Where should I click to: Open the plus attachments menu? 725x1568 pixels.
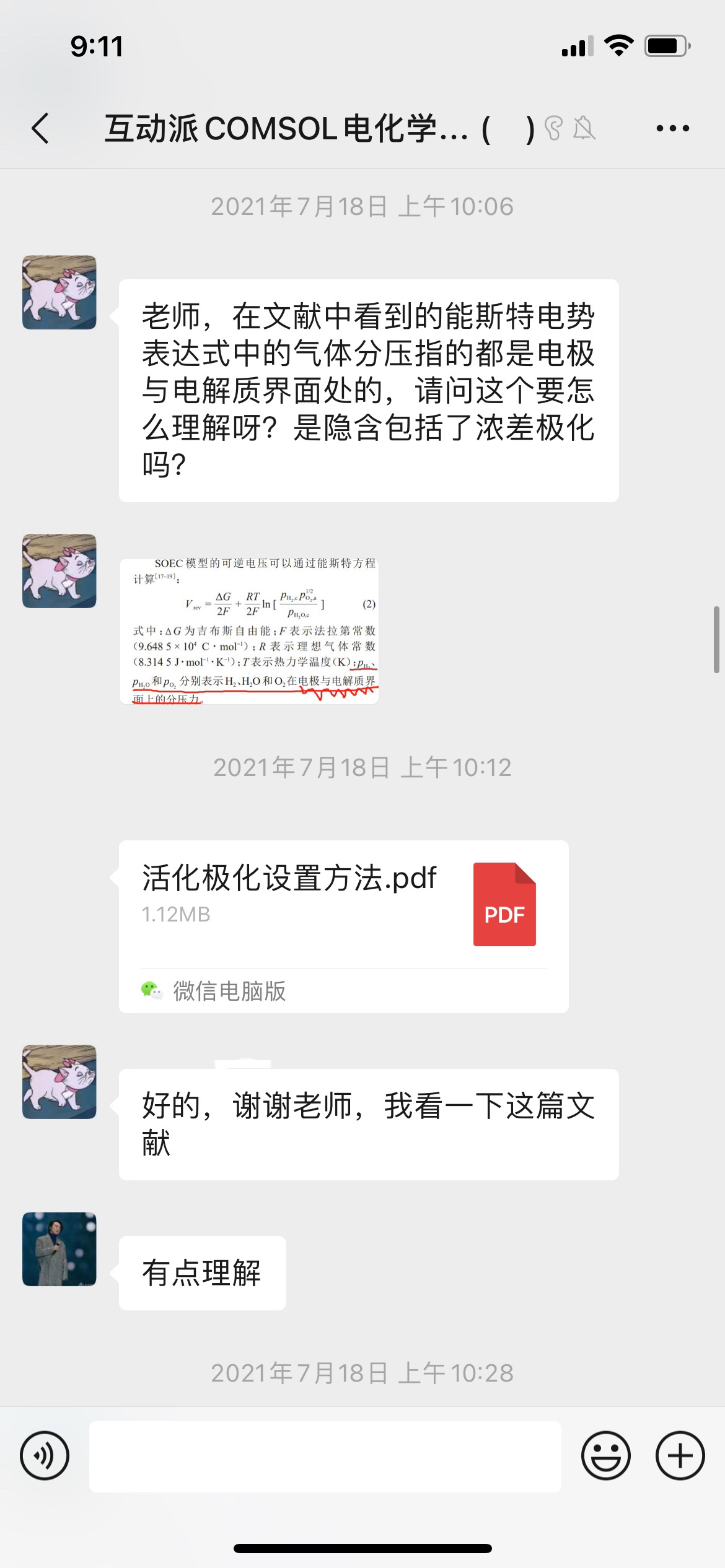point(680,1456)
